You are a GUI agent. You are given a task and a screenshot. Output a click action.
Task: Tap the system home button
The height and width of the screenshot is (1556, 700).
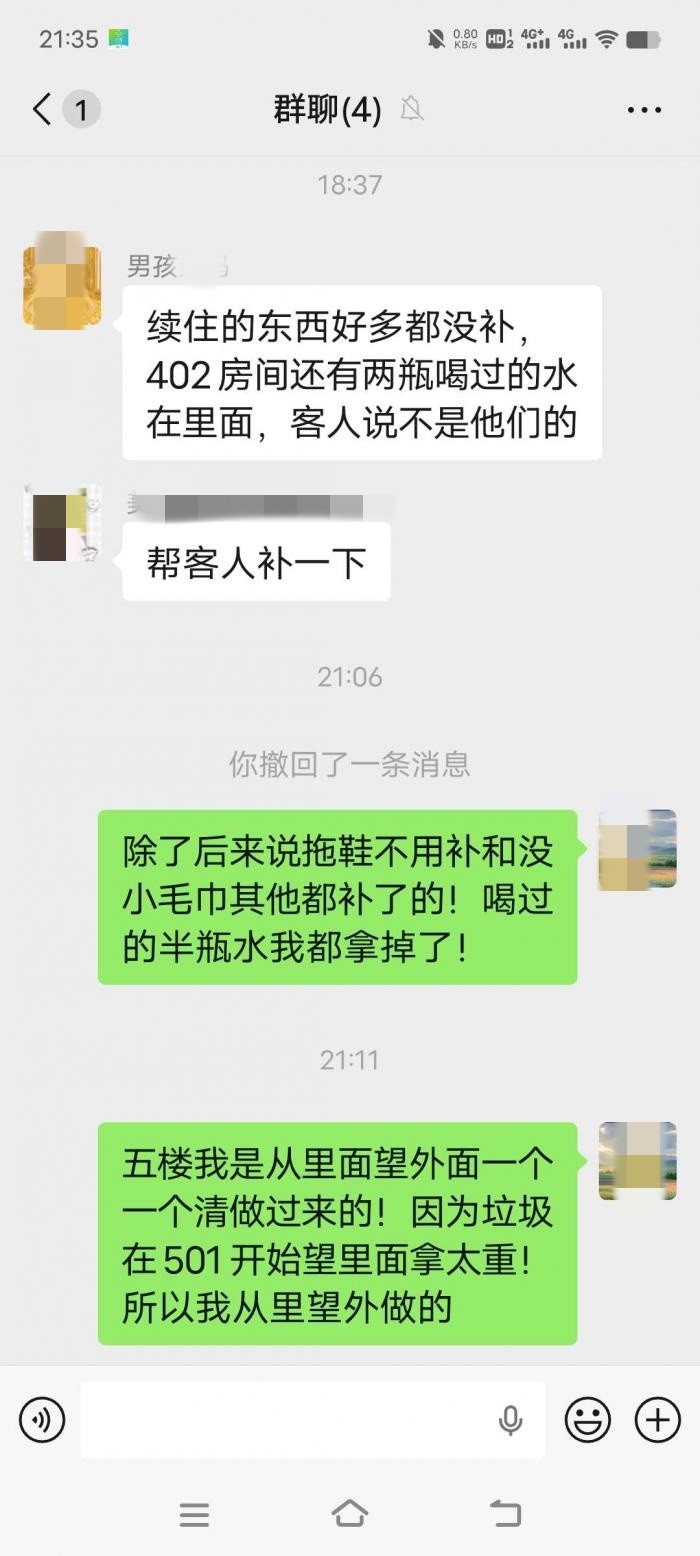[x=349, y=1513]
